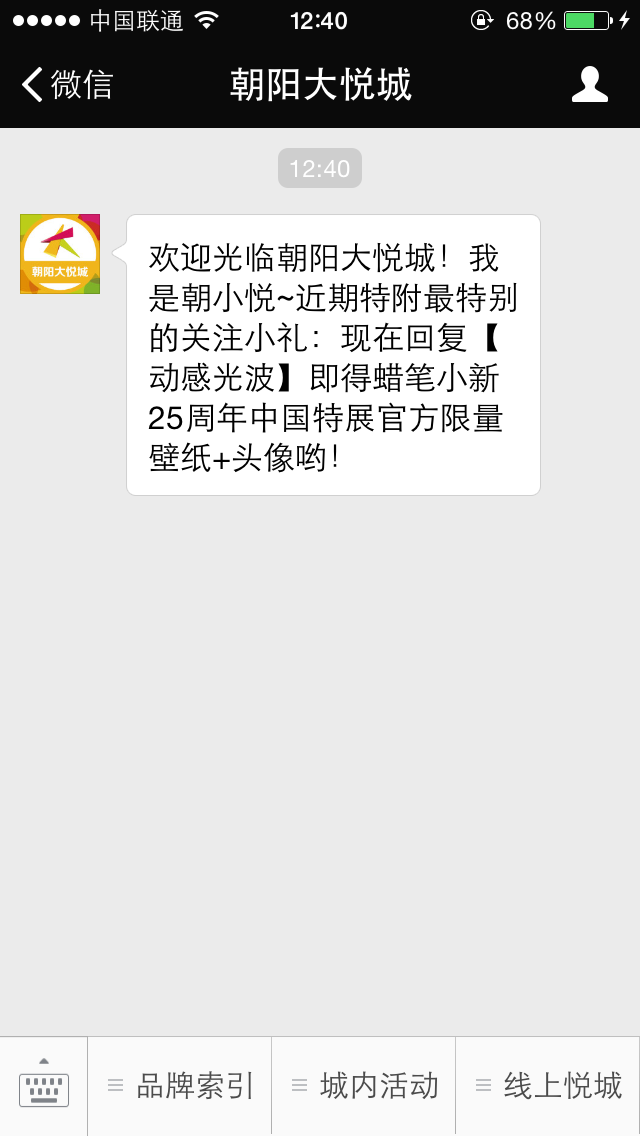
Task: Open the 品牌索引 menu
Action: [181, 1086]
